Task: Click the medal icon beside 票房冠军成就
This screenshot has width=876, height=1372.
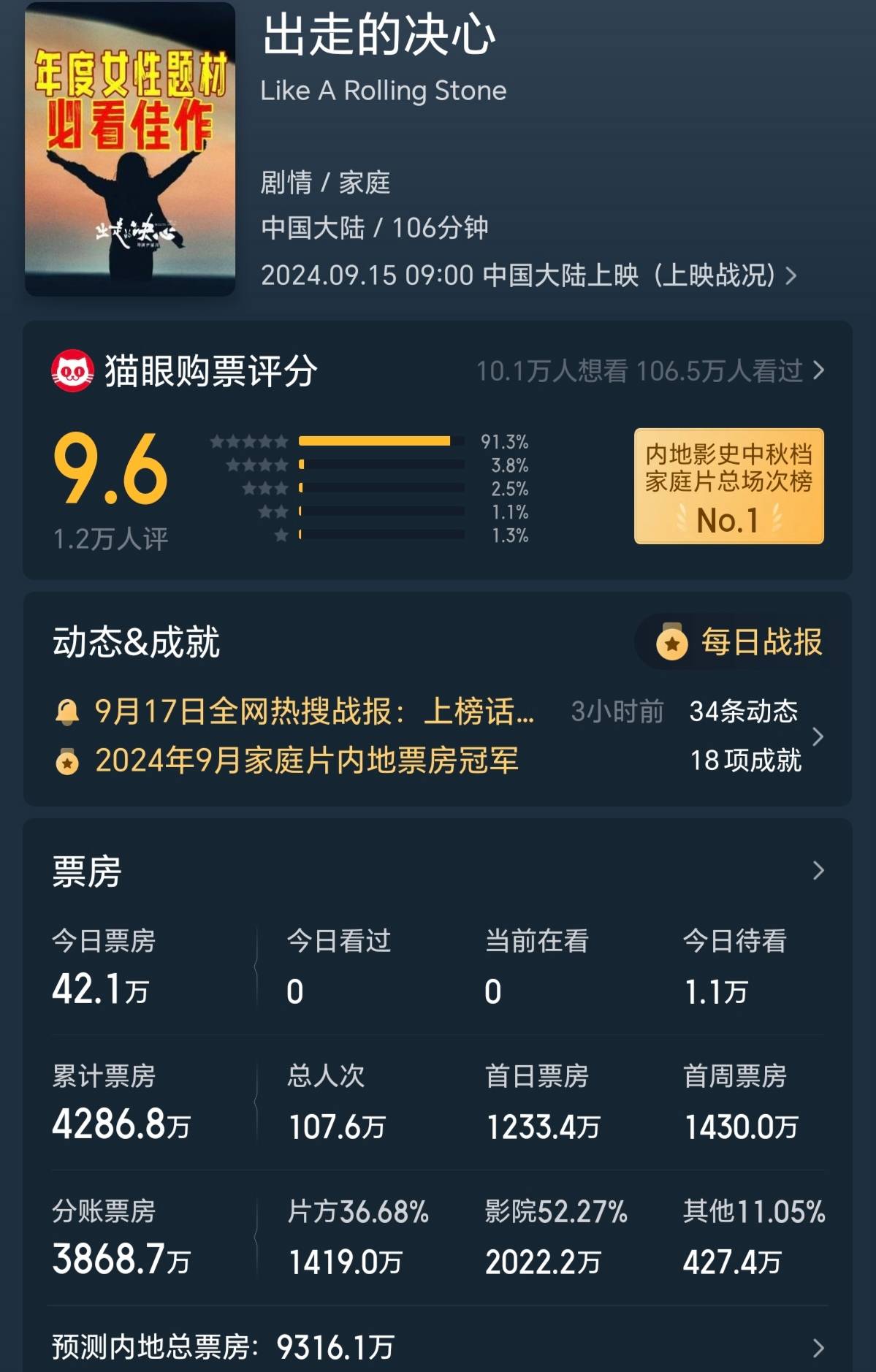Action: [x=68, y=762]
